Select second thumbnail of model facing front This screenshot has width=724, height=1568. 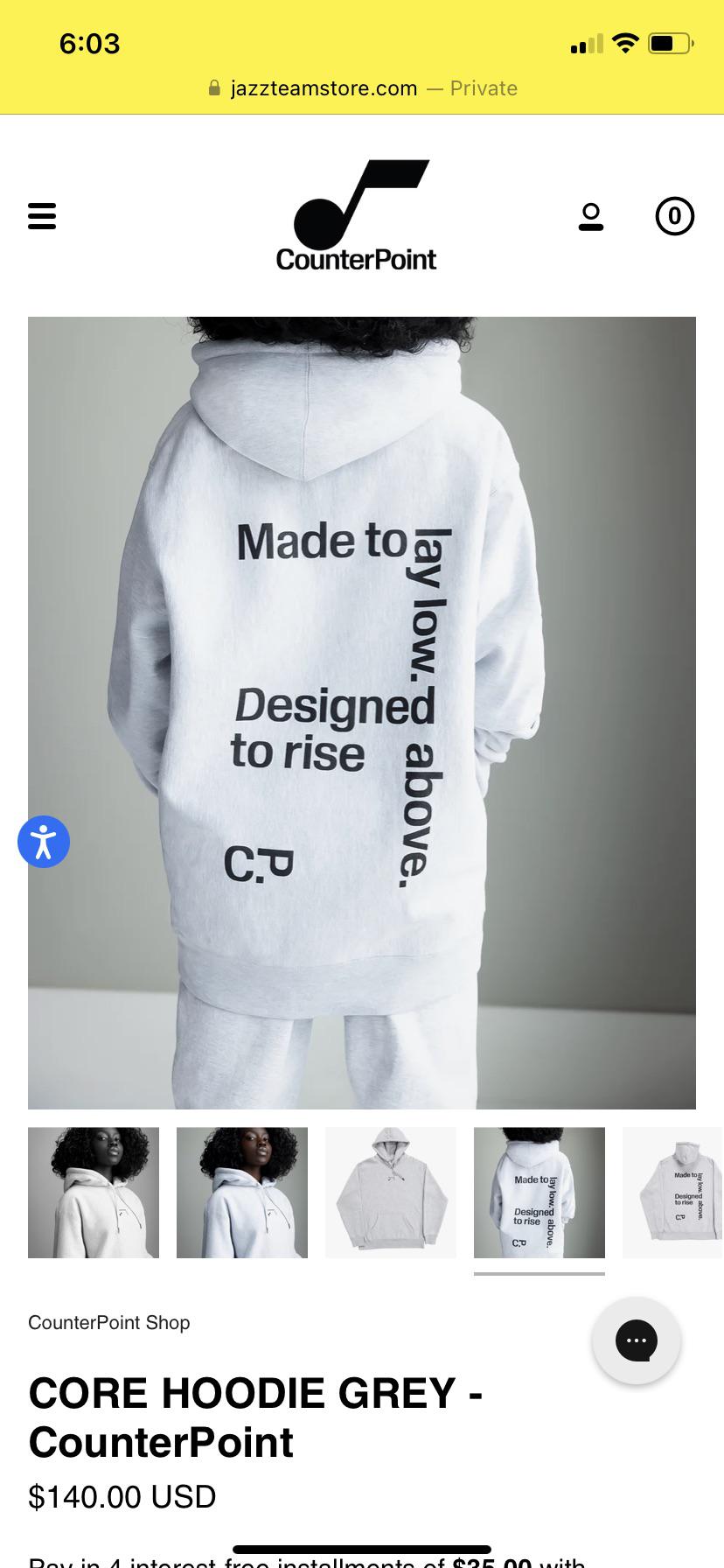[x=242, y=1192]
